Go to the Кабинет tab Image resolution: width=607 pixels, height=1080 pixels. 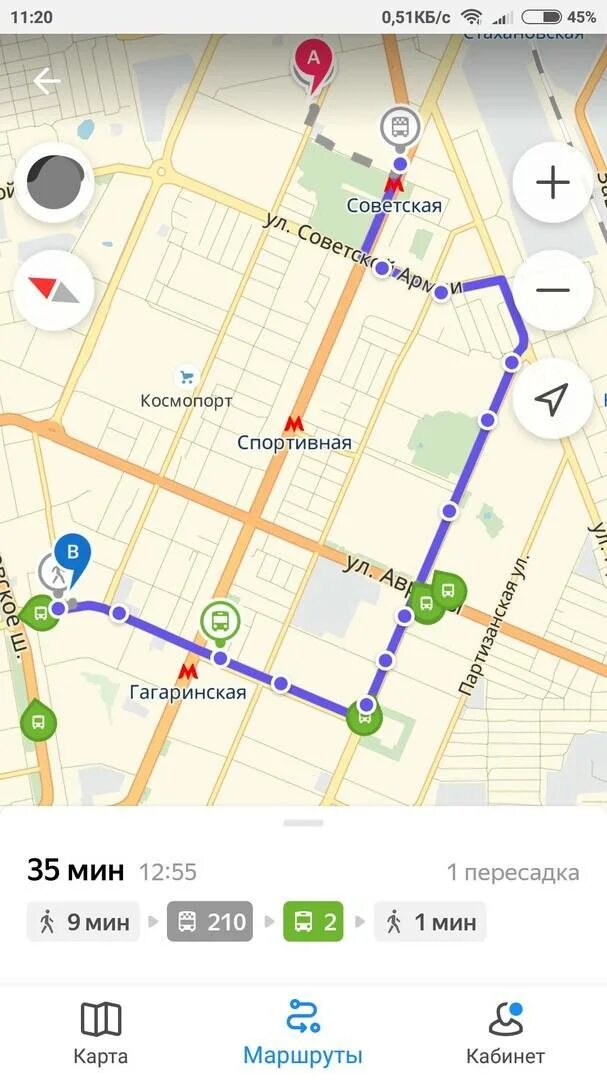tap(505, 1033)
